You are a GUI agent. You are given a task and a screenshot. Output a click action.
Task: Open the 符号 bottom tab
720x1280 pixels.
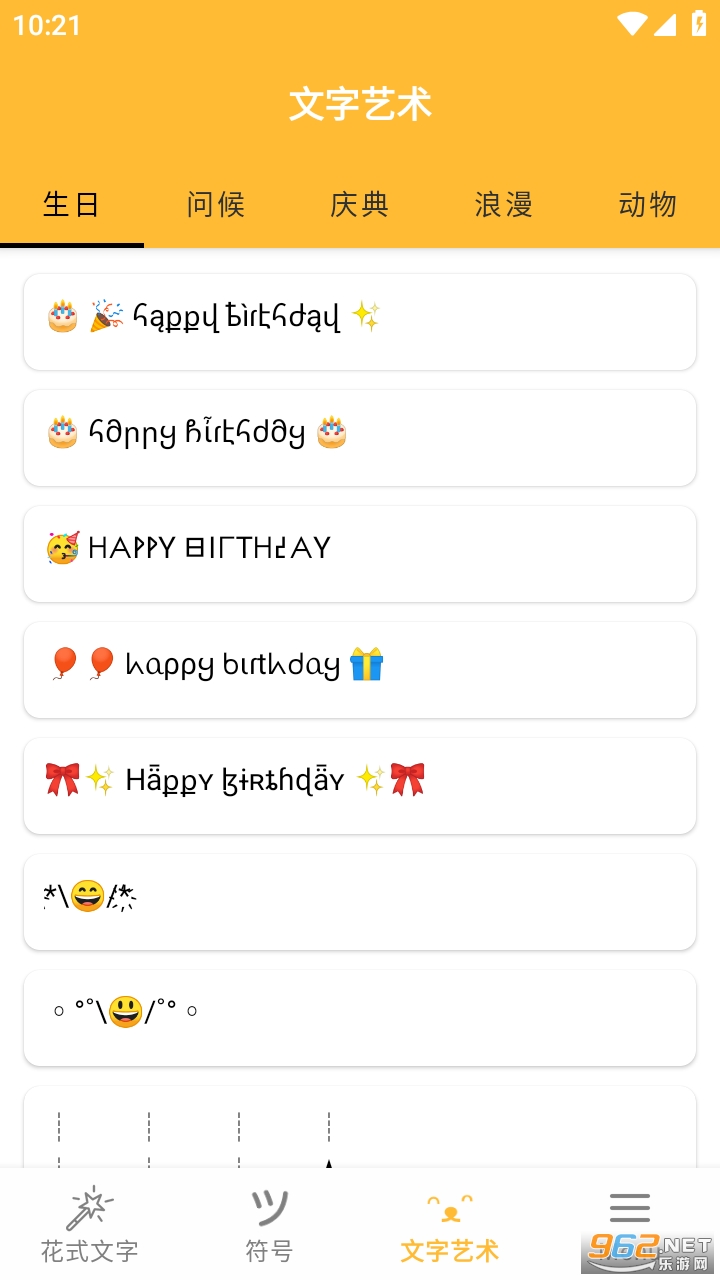point(269,1225)
